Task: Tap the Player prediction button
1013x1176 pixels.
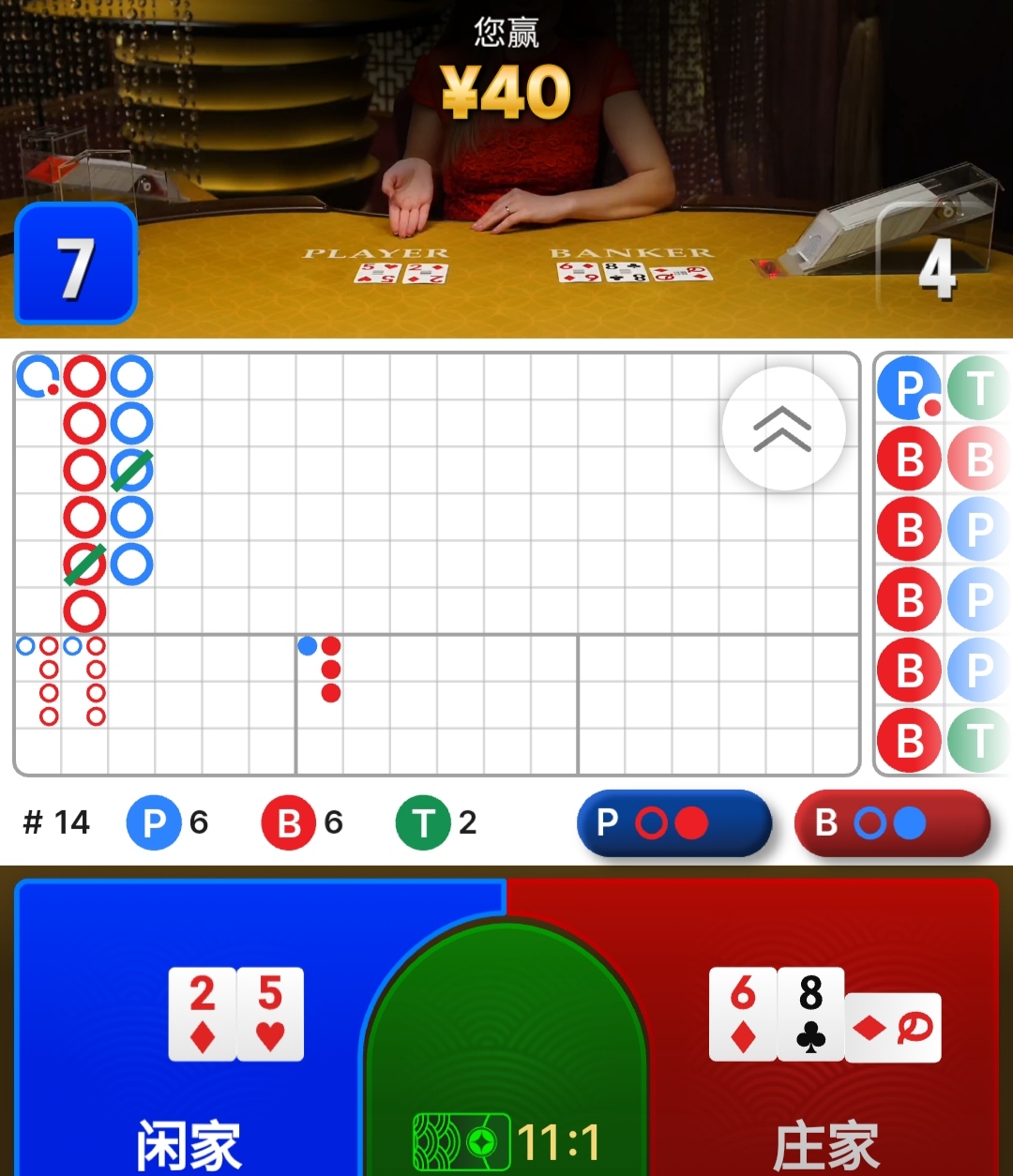Action: click(673, 823)
